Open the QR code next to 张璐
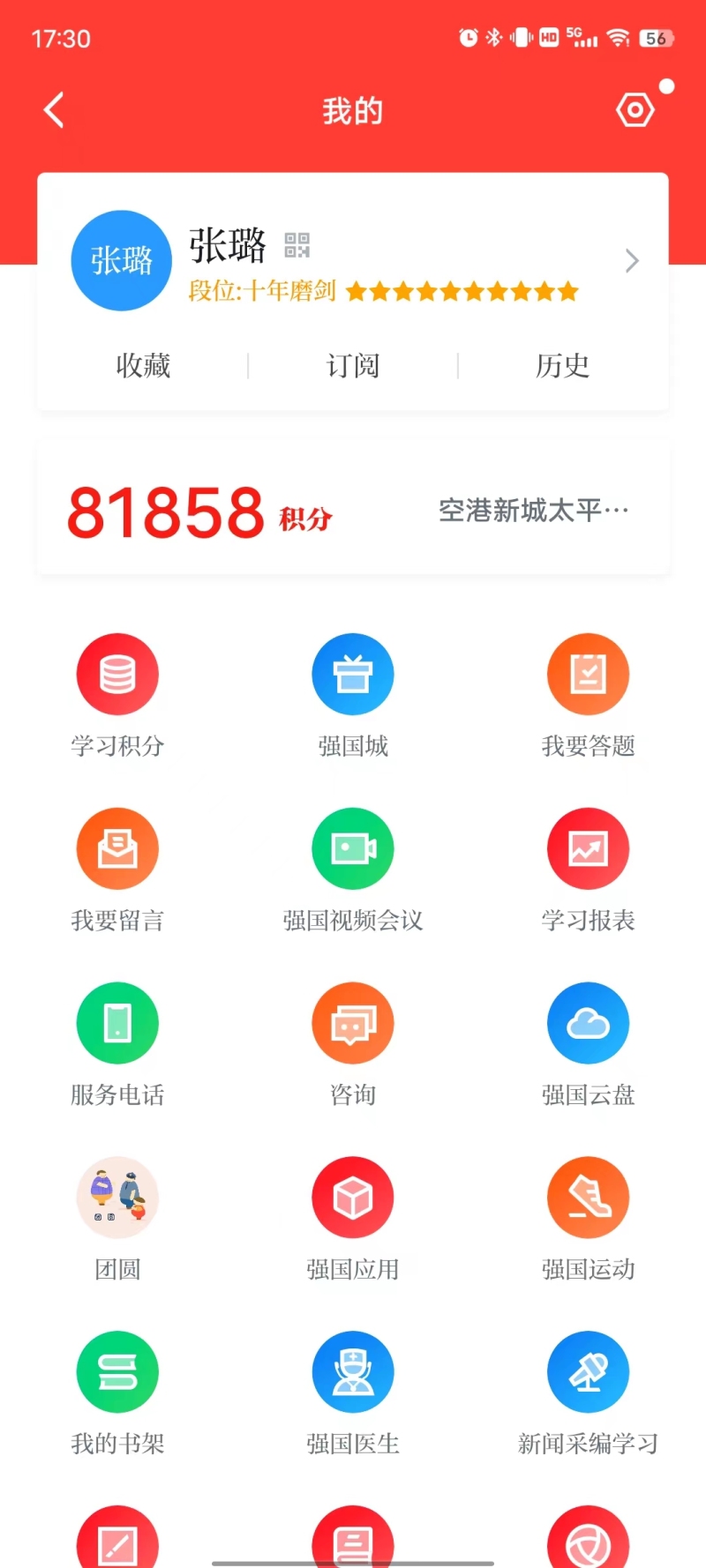The height and width of the screenshot is (1568, 706). pyautogui.click(x=297, y=245)
